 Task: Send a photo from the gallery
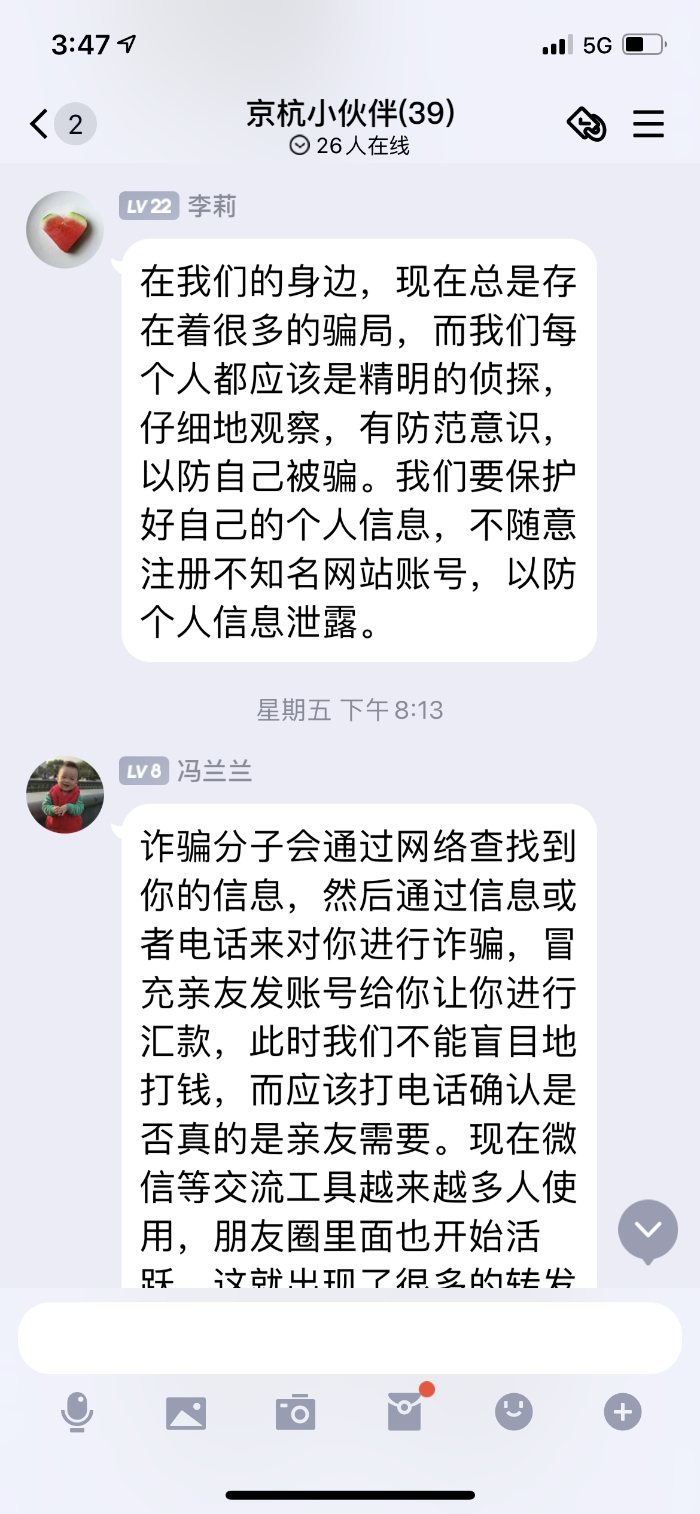point(186,1412)
